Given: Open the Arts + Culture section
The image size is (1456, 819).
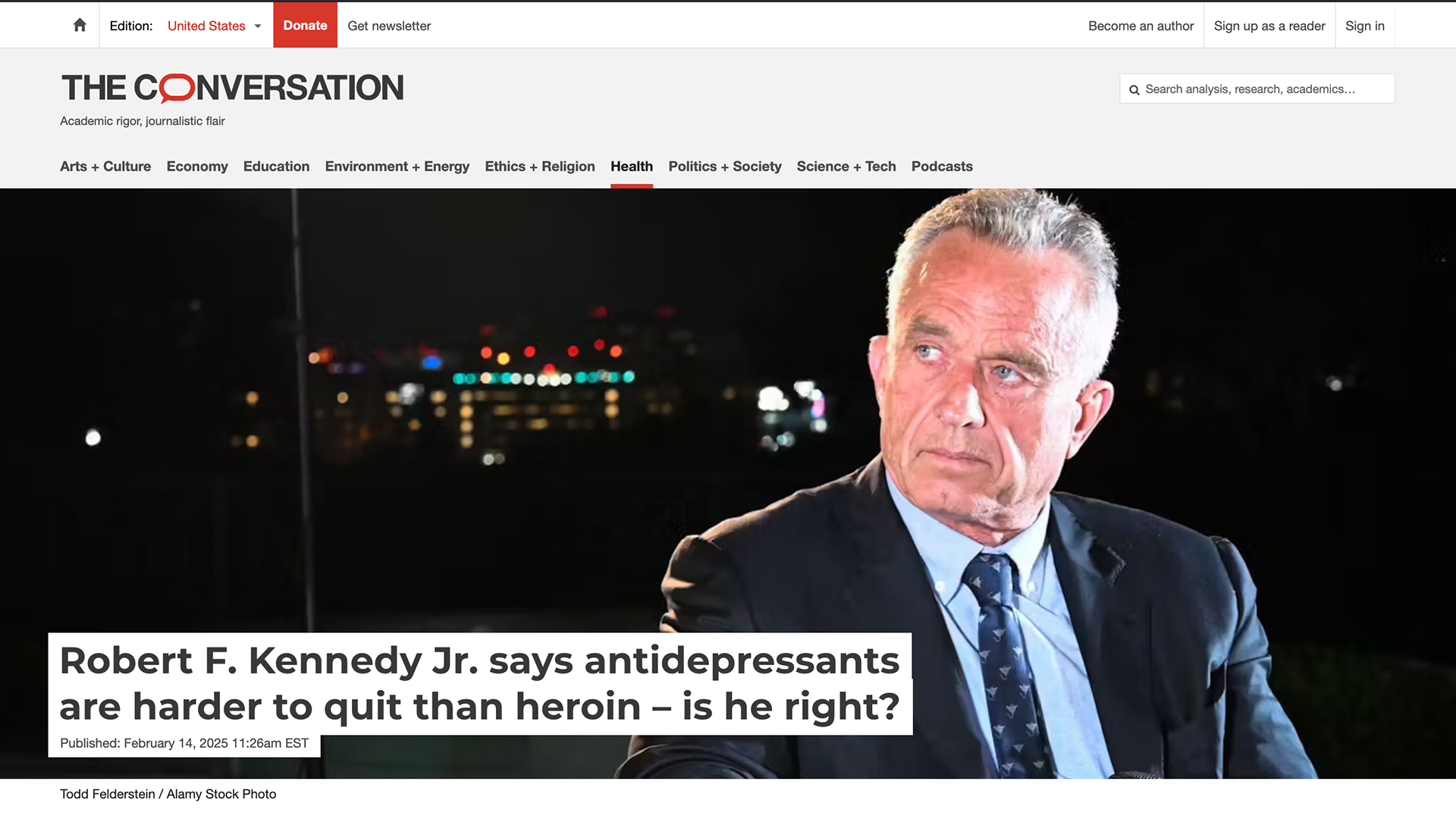Looking at the screenshot, I should 105,166.
